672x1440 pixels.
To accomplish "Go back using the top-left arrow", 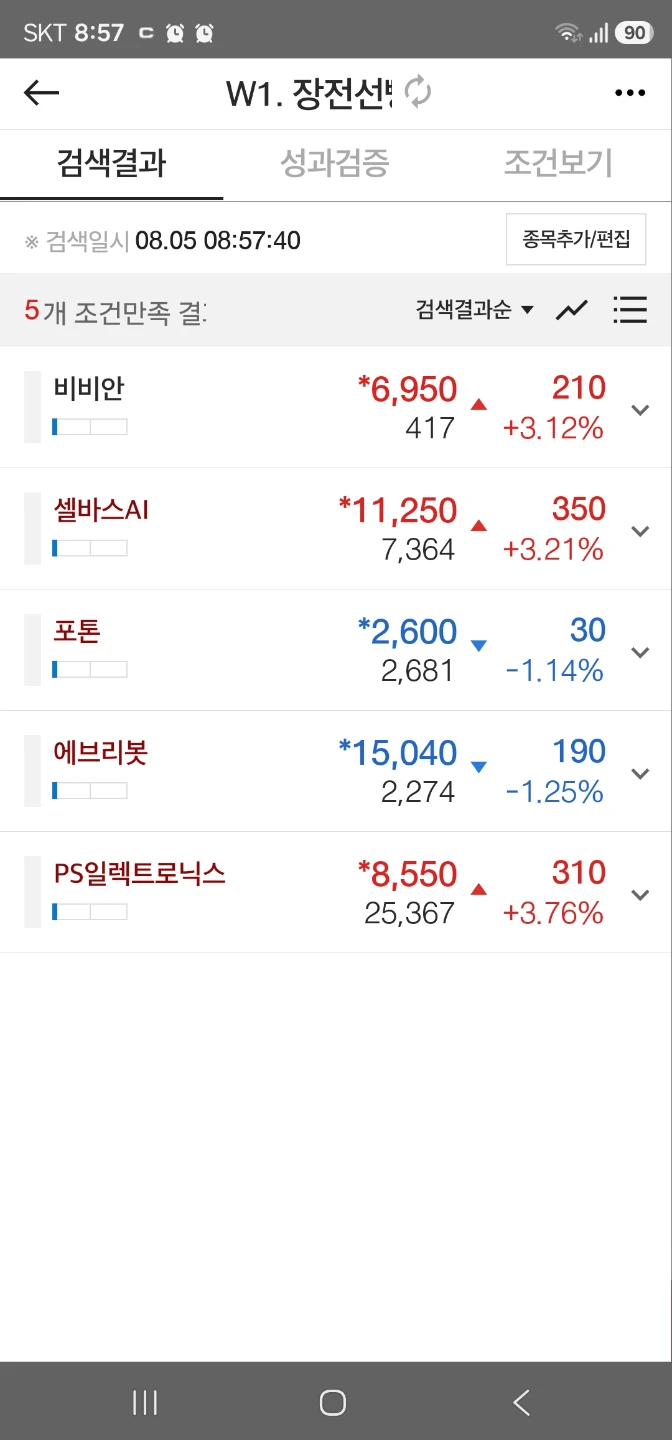I will (41, 93).
